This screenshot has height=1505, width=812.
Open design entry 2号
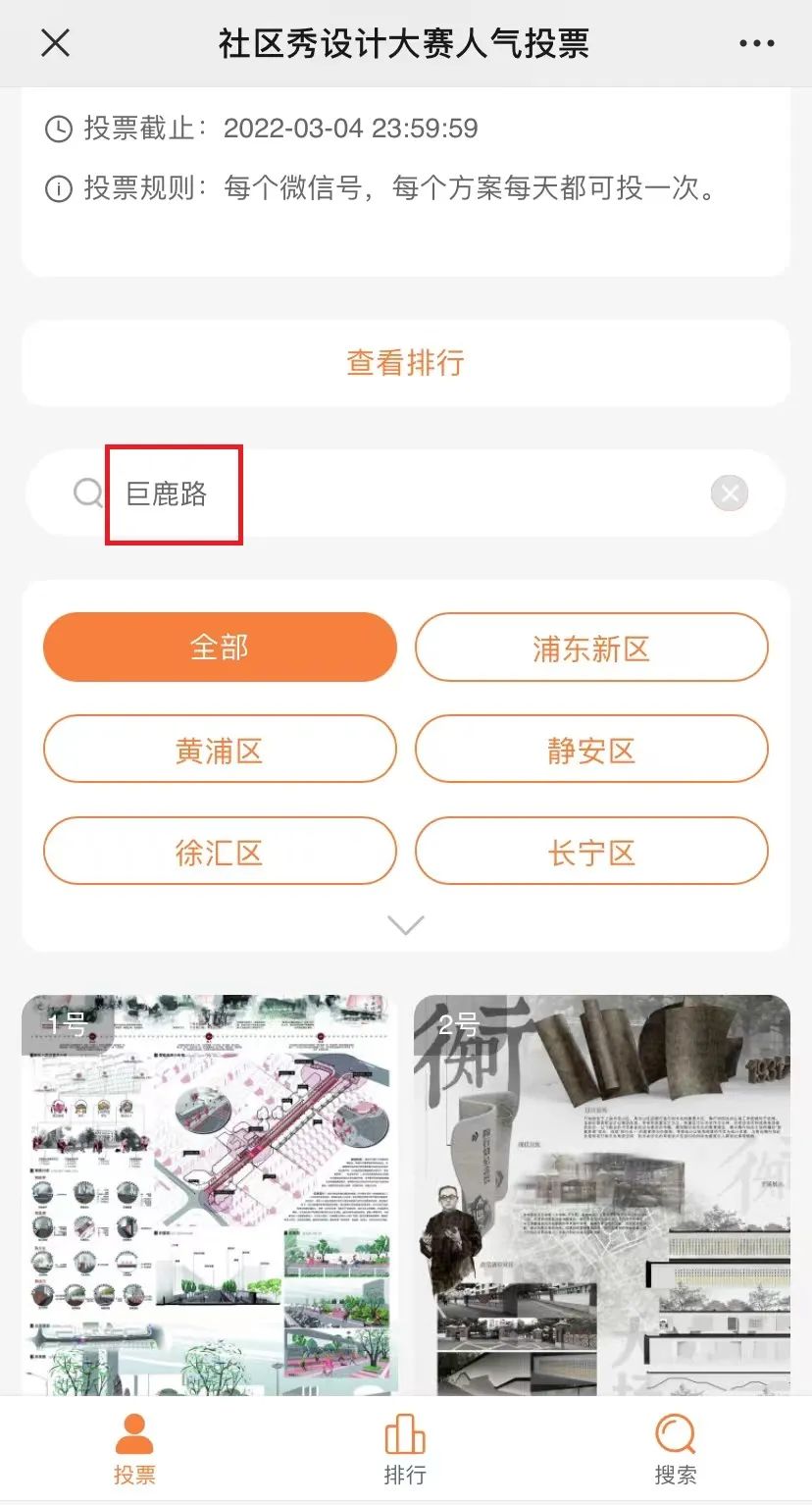tap(601, 1197)
